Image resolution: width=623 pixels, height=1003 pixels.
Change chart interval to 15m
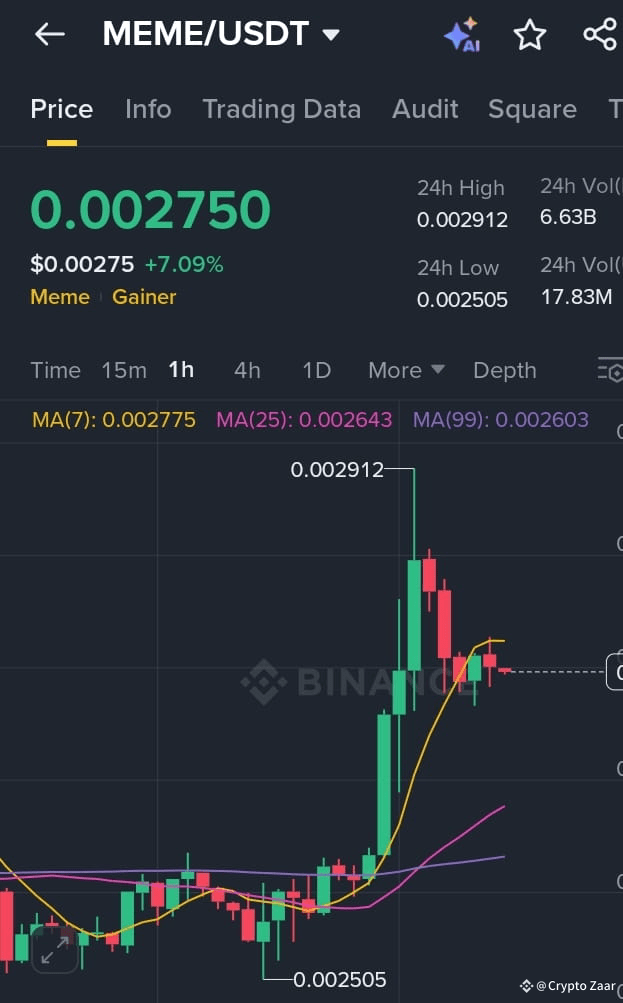pos(124,370)
